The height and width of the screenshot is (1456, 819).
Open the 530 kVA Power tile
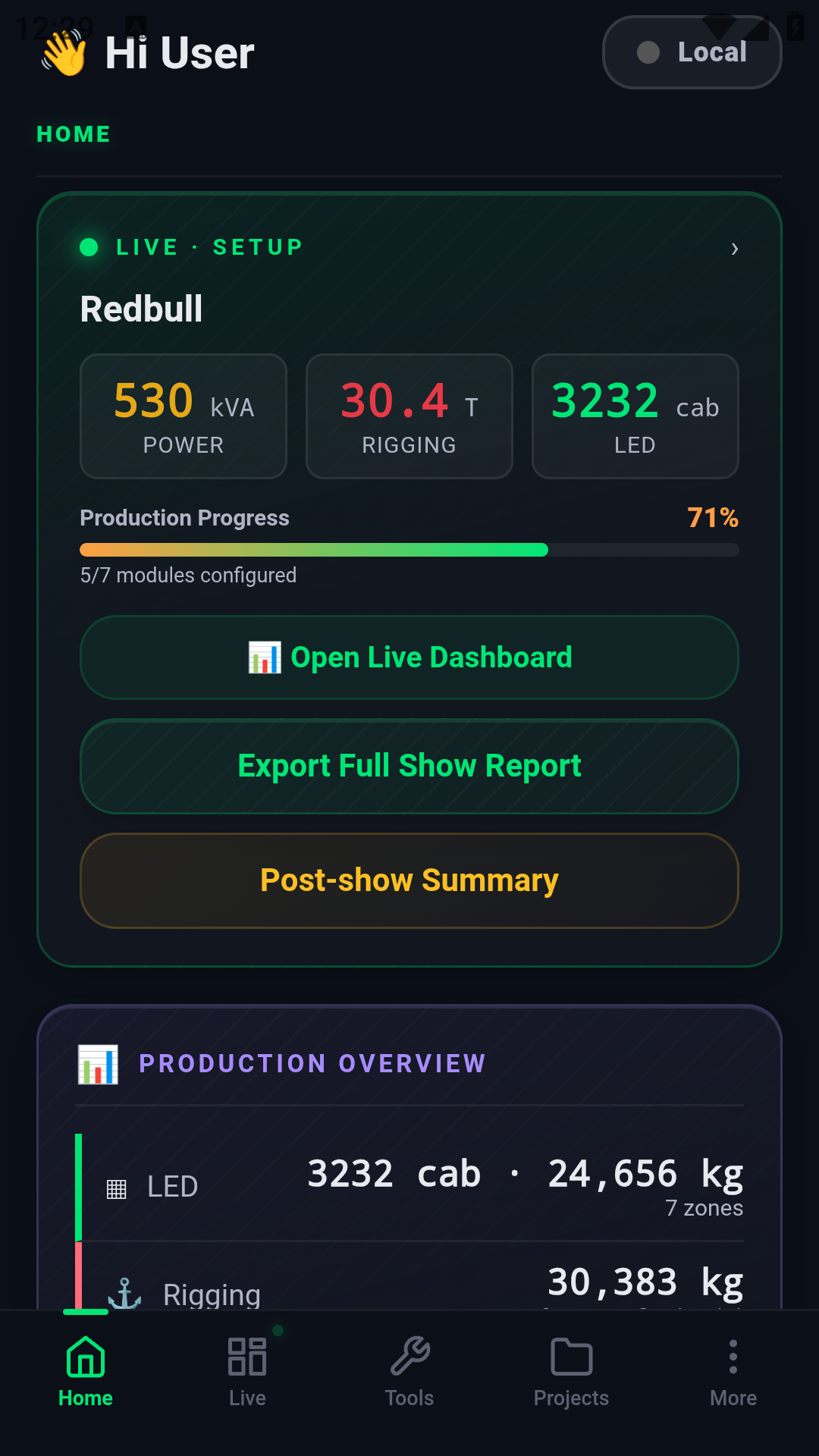(184, 416)
